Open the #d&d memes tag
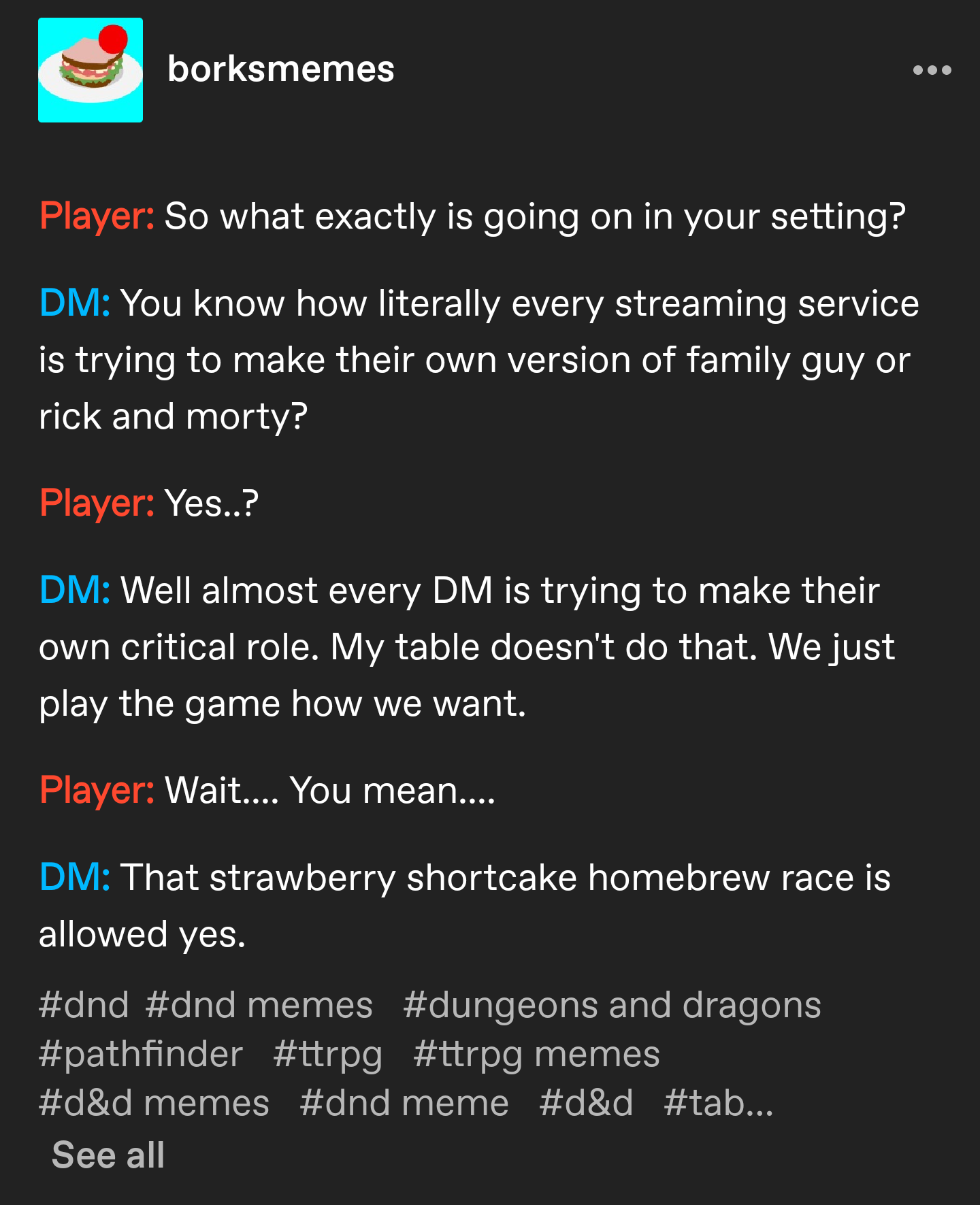Viewport: 980px width, 1205px height. (x=152, y=1102)
